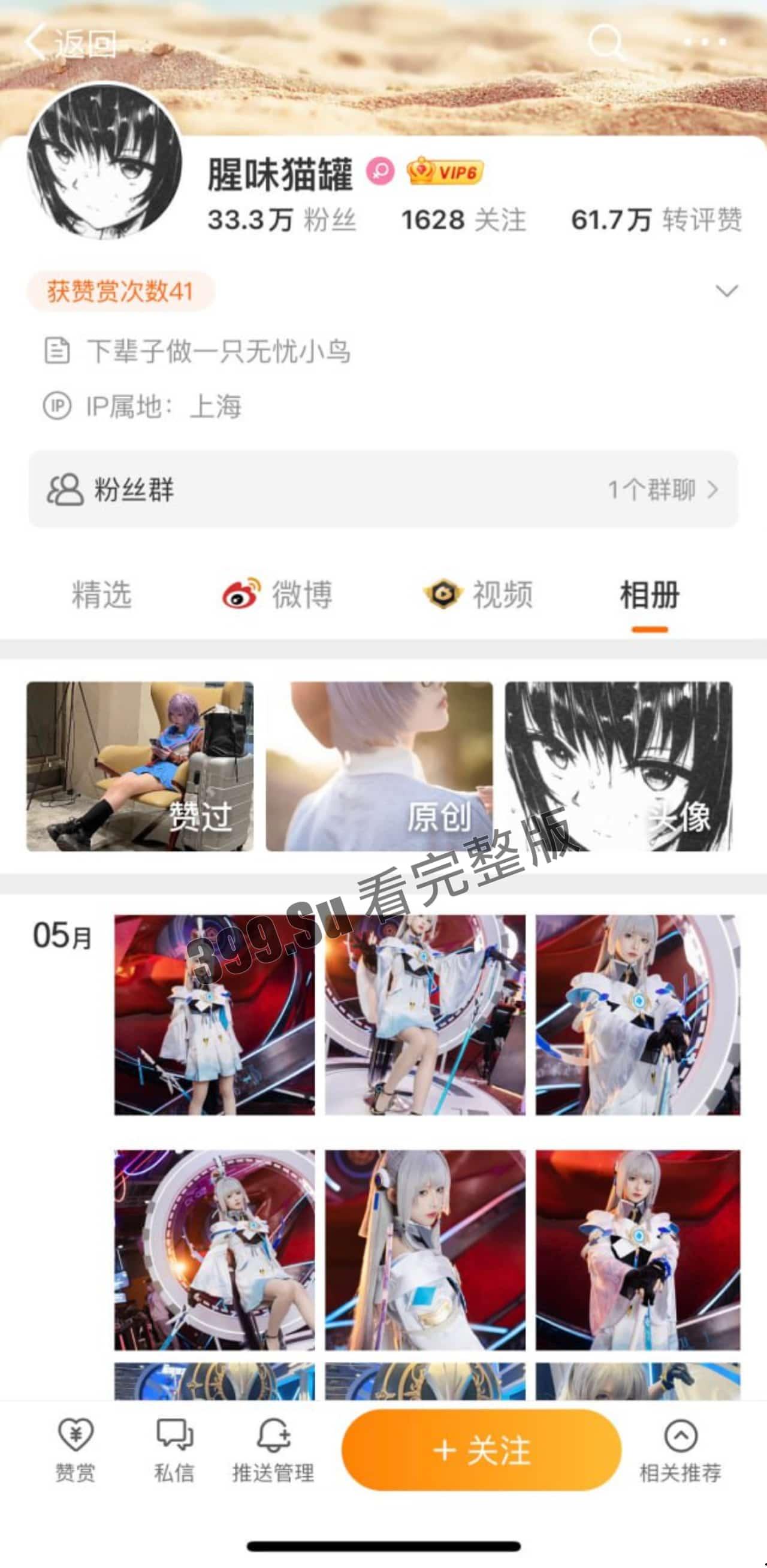Tap 赞赏 to reward this user
Screen dimensions: 767x1568
76,1450
